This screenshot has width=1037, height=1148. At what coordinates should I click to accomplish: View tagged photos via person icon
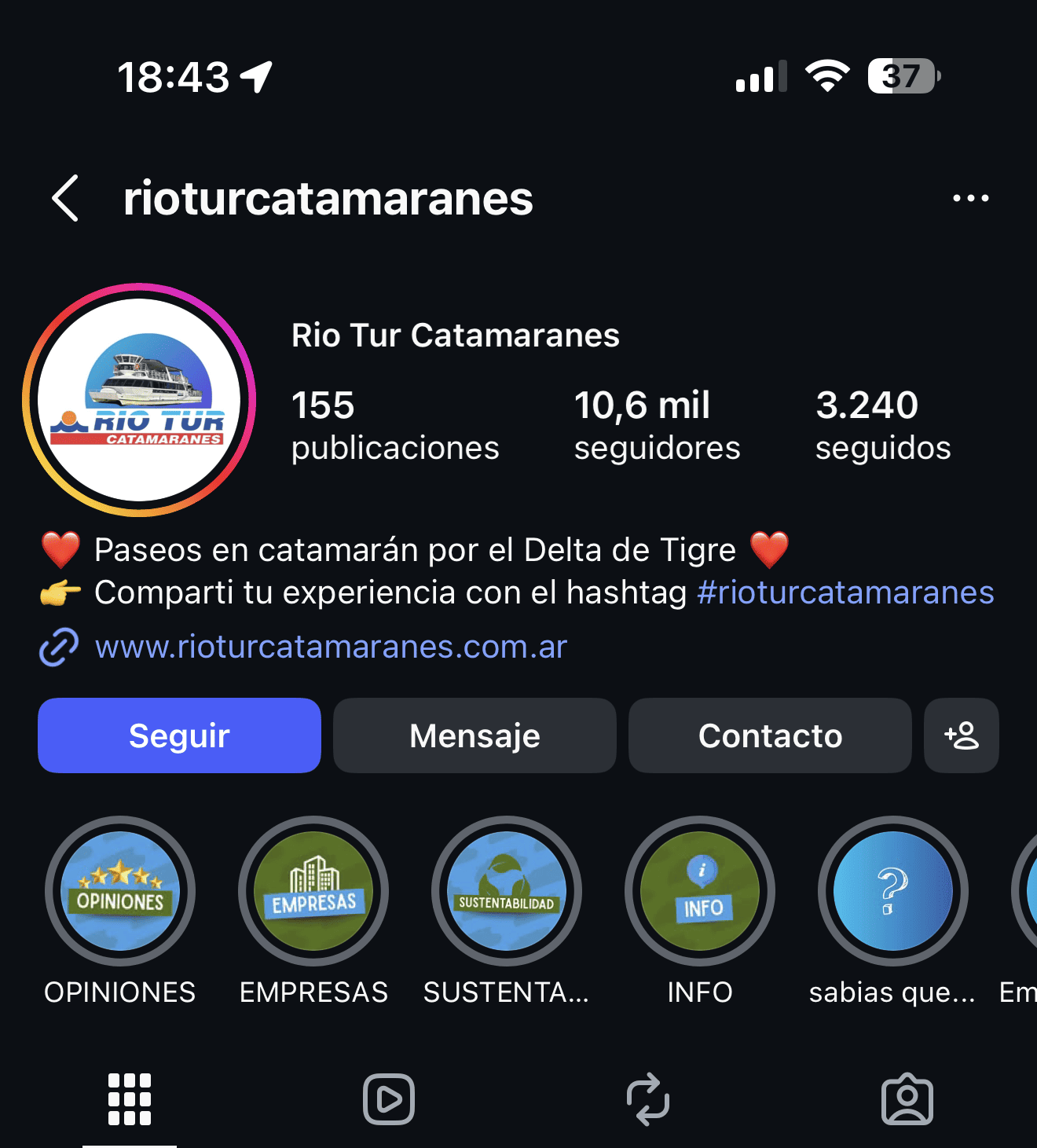pos(908,1099)
